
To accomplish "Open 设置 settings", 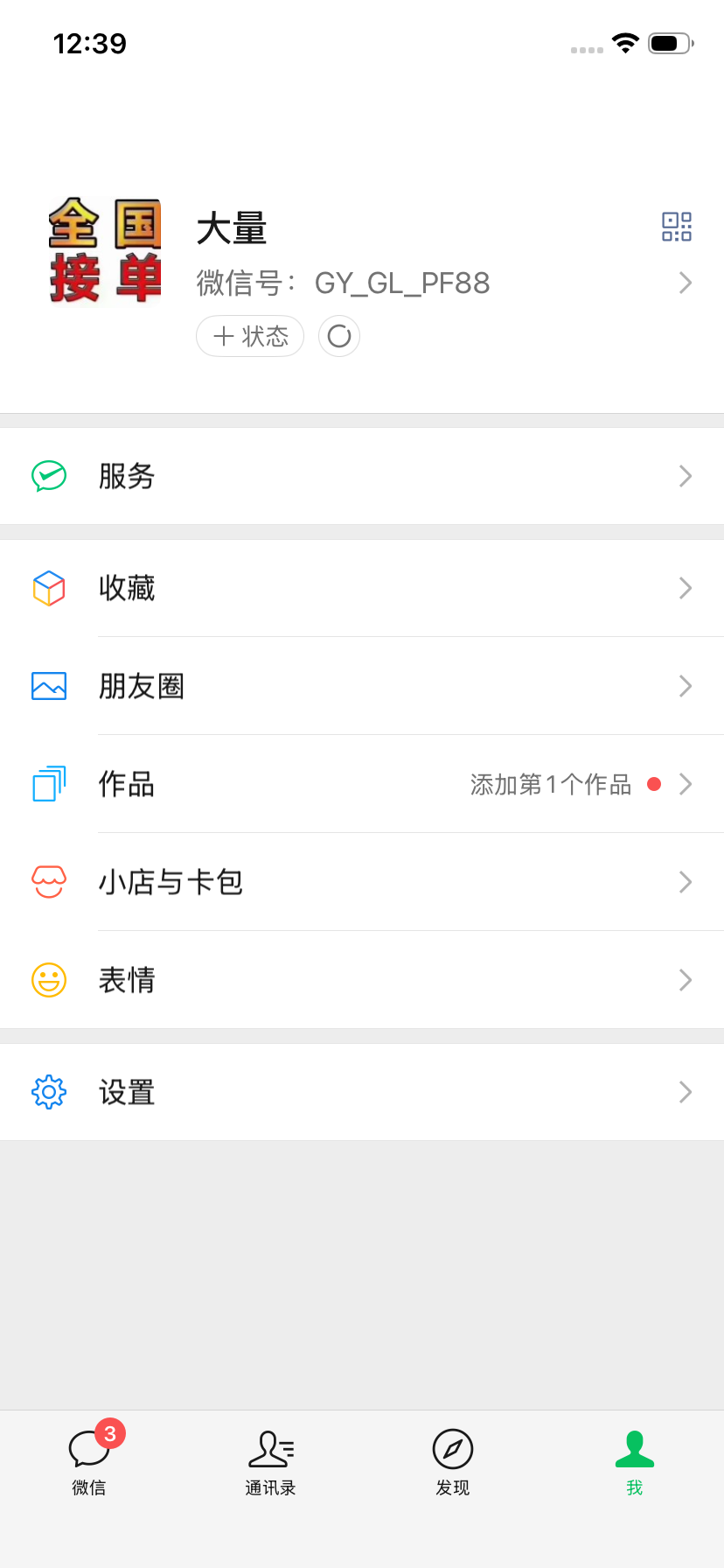I will (x=362, y=1092).
